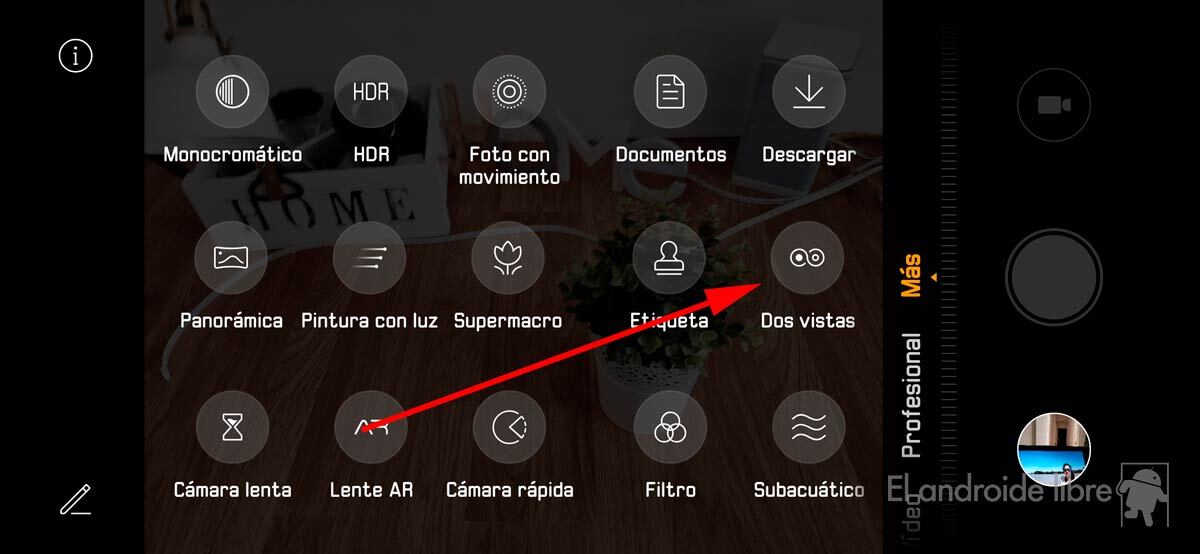Image resolution: width=1200 pixels, height=554 pixels.
Task: Open Filtro mode
Action: pos(670,427)
